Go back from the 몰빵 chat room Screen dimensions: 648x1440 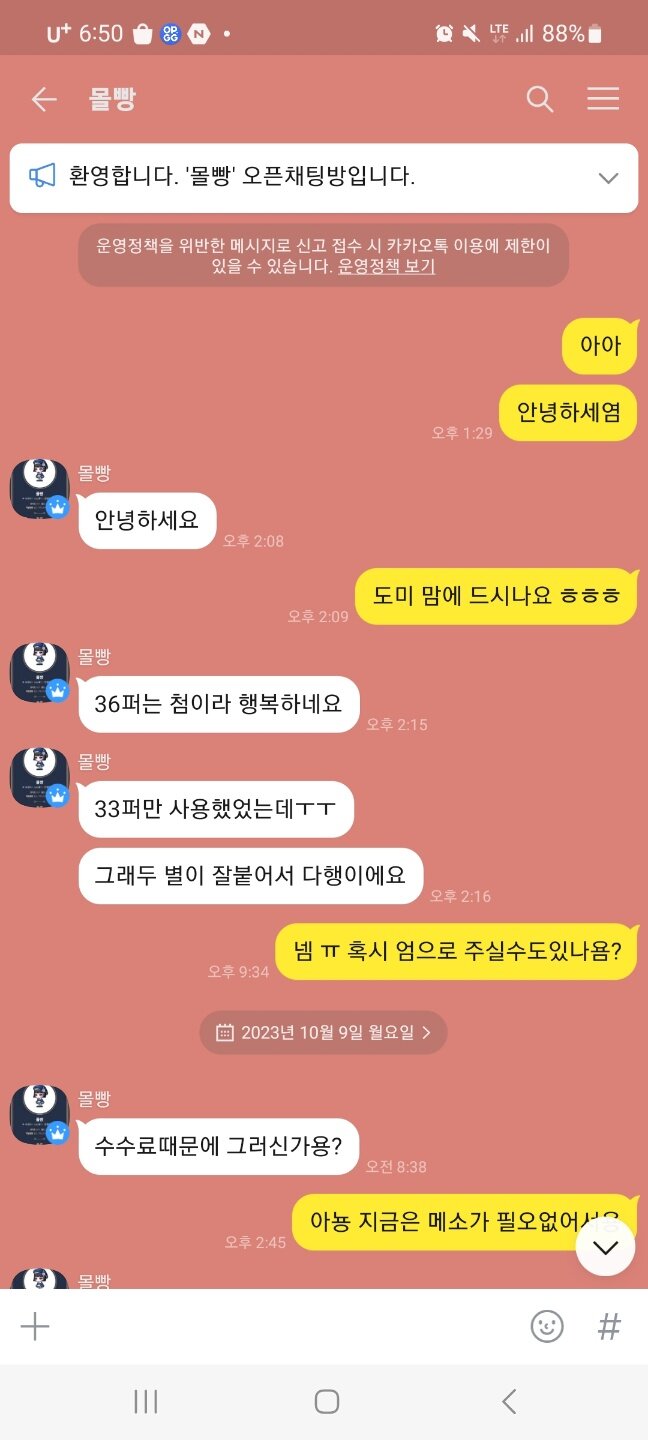pyautogui.click(x=44, y=99)
